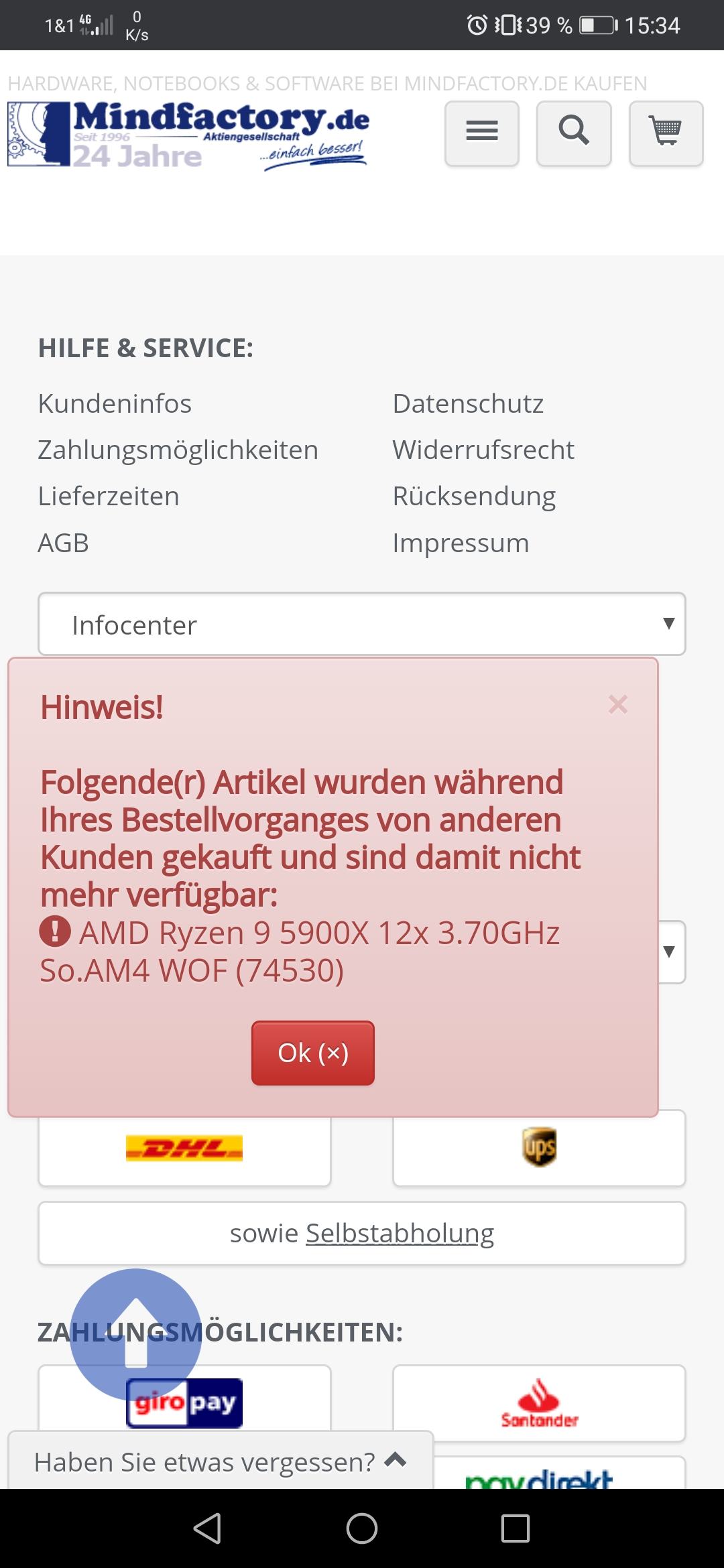Image resolution: width=724 pixels, height=1568 pixels.
Task: Jump to the top with the arrow button
Action: click(x=136, y=1334)
